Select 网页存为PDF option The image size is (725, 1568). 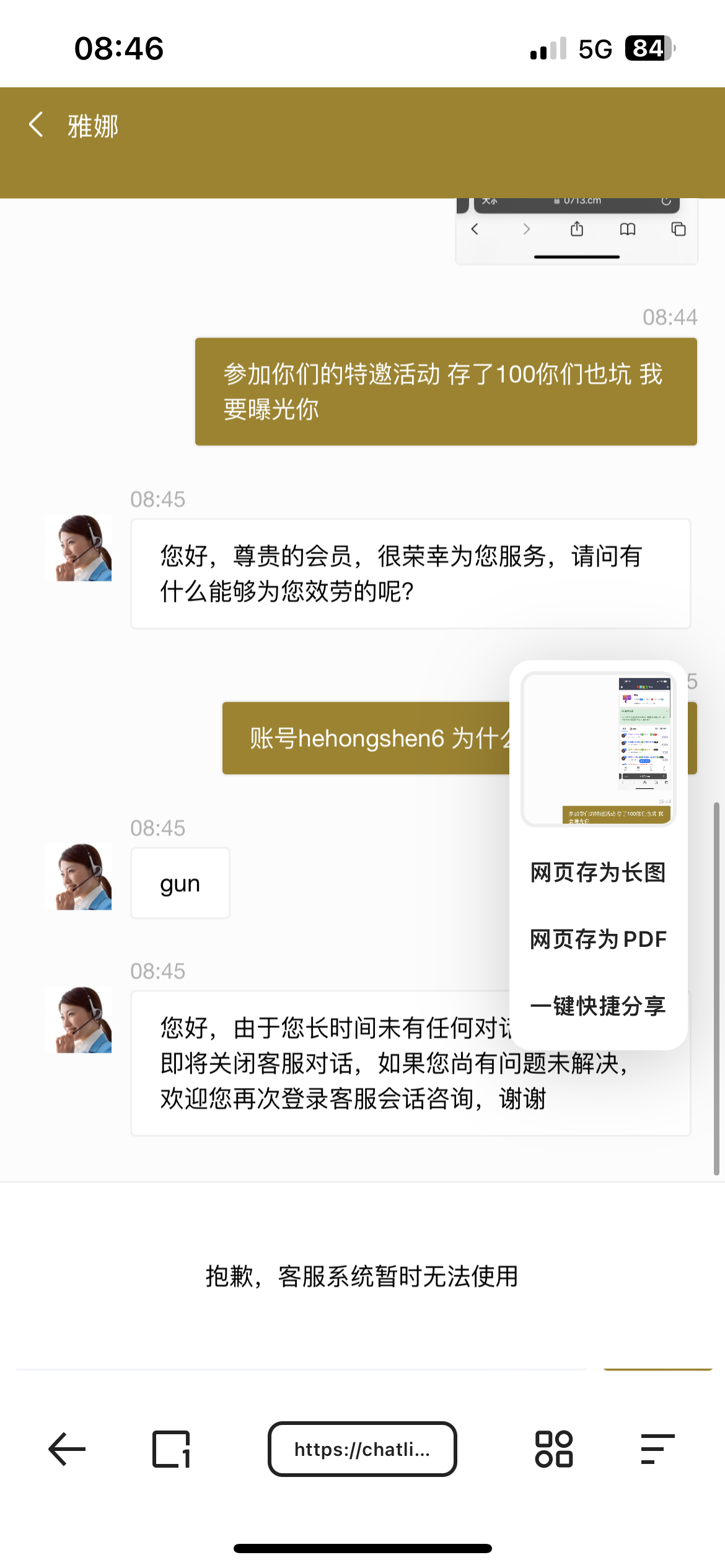(598, 939)
